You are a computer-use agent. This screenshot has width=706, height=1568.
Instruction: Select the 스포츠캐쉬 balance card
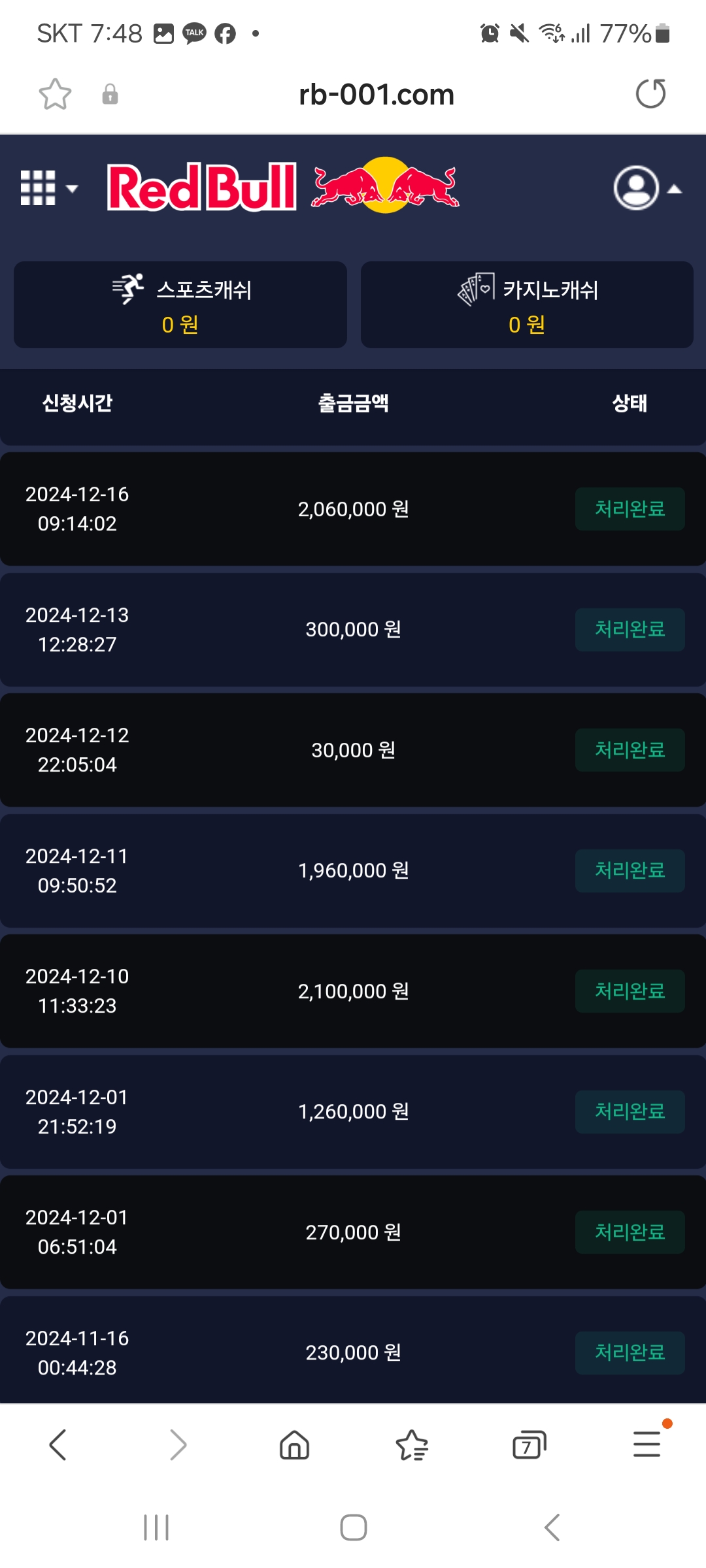click(180, 305)
